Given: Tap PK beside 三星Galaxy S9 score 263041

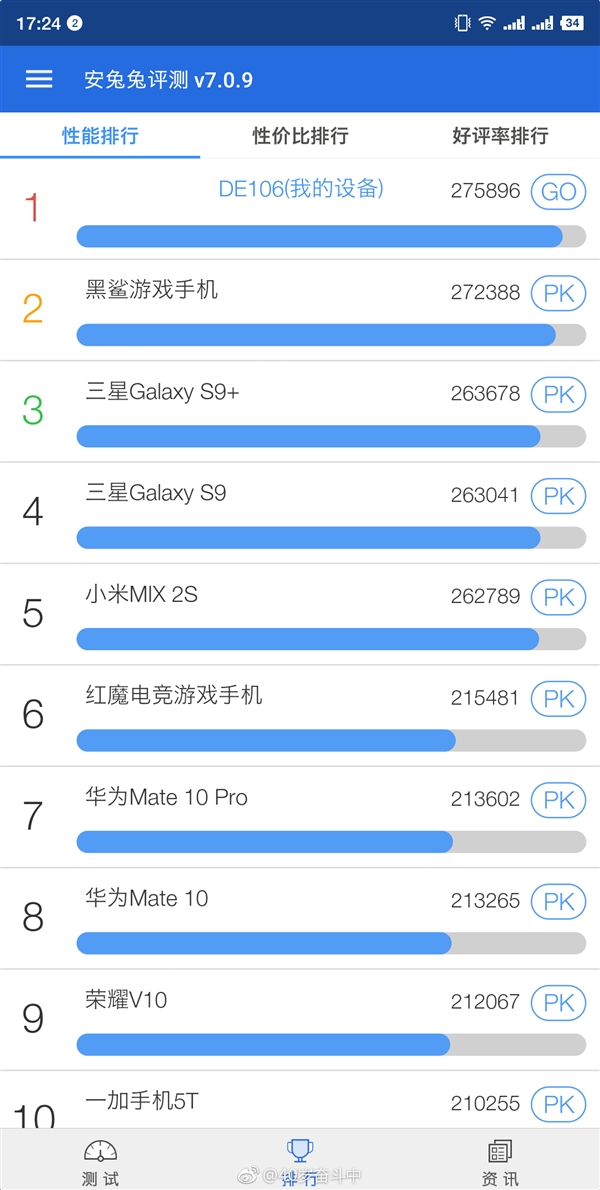Looking at the screenshot, I should 558,495.
